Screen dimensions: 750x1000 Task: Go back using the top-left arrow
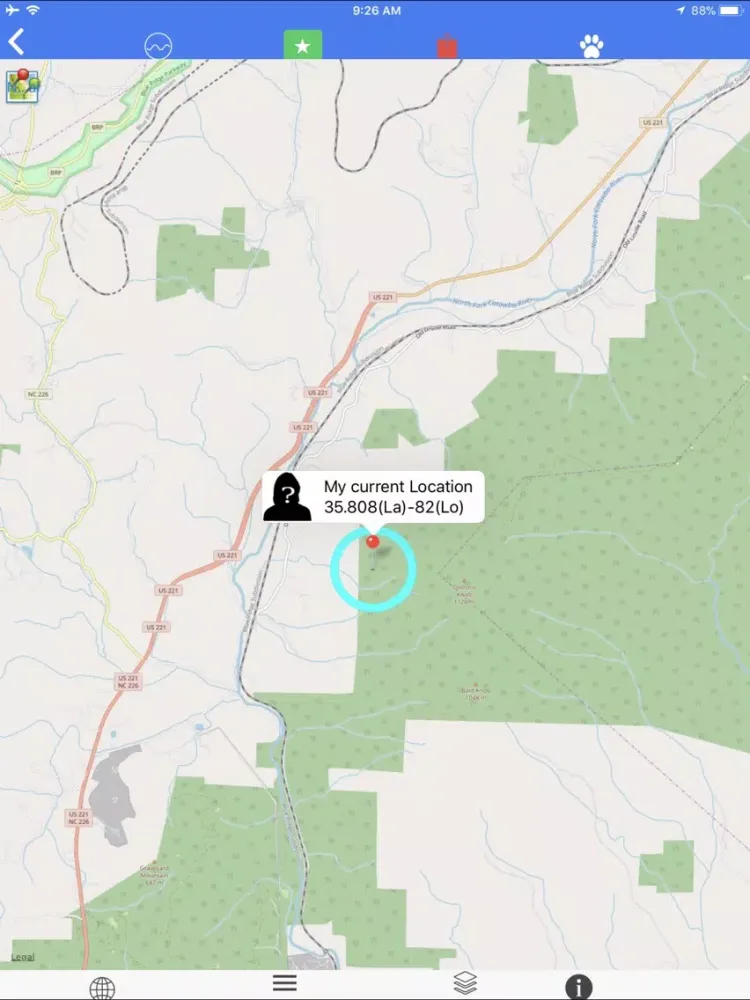(x=17, y=42)
